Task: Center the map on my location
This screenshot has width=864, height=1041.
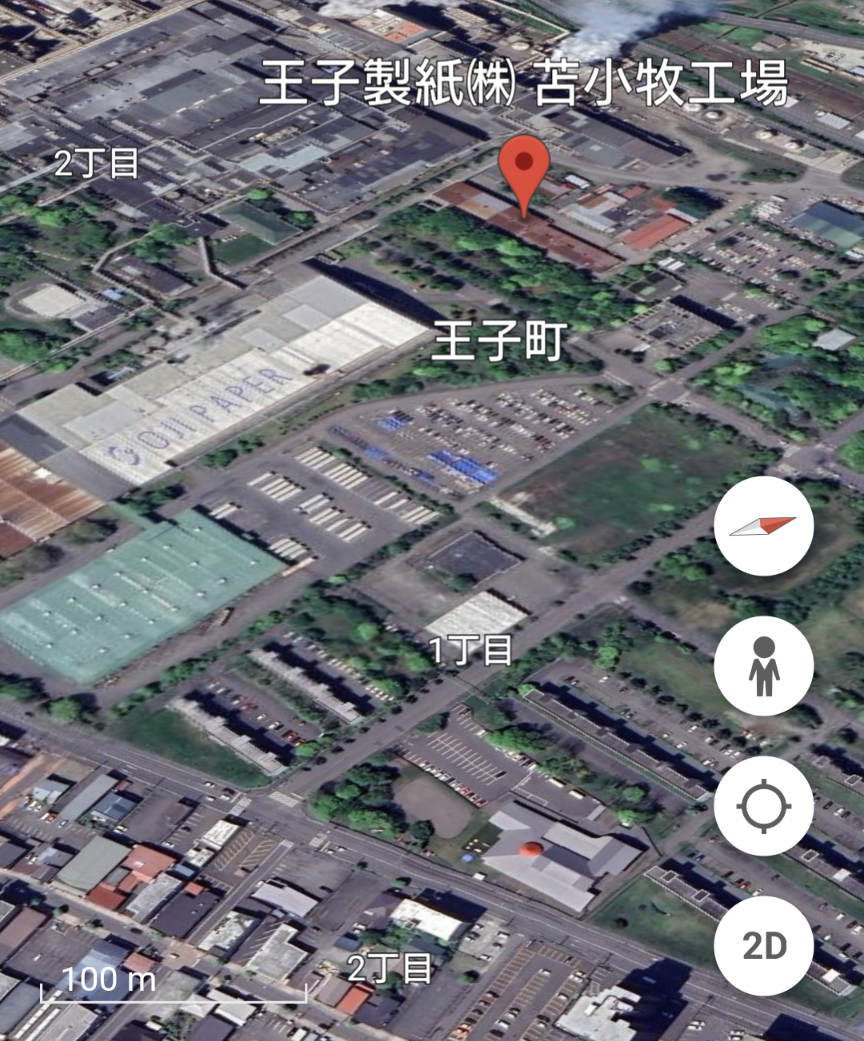Action: pos(764,807)
